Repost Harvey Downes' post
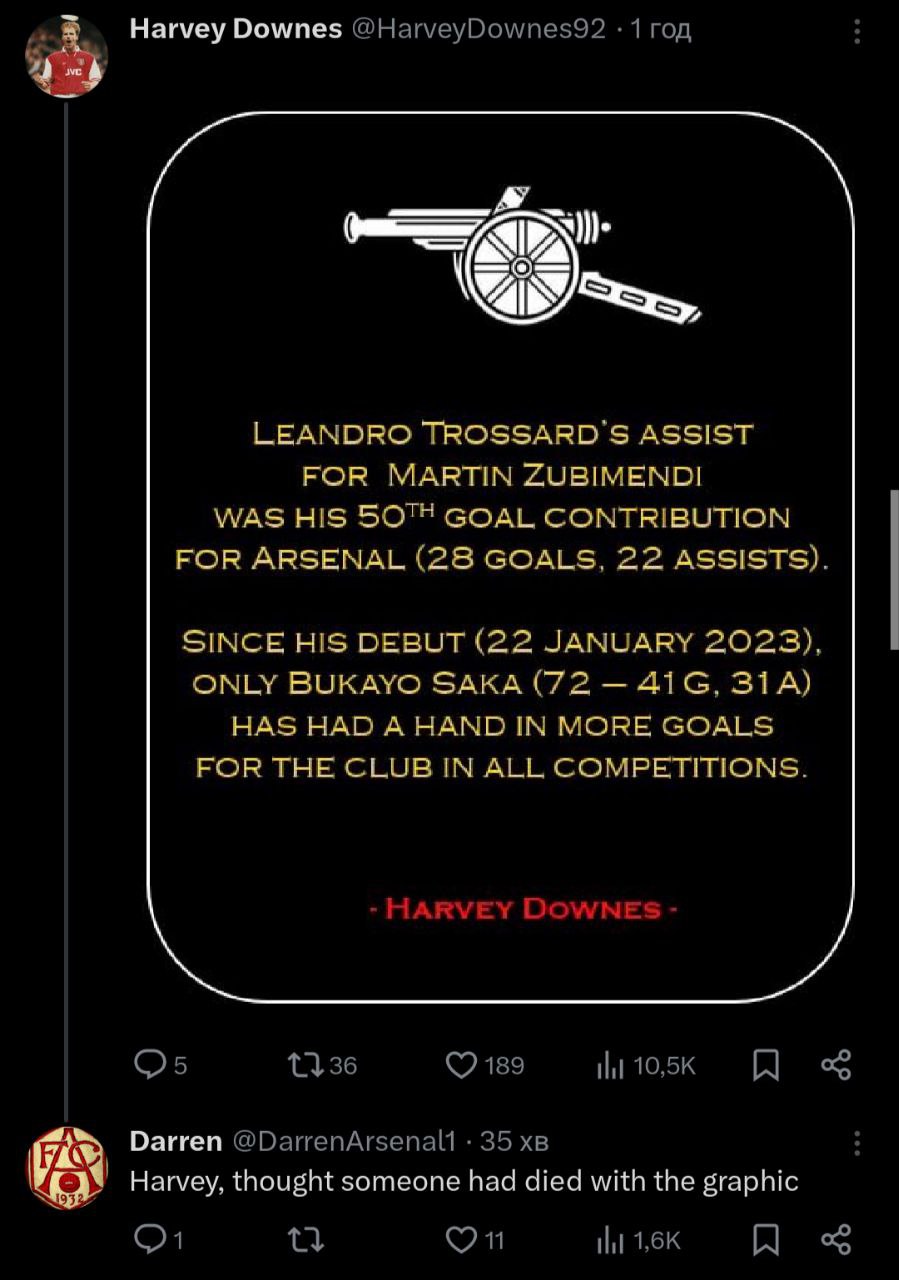Image resolution: width=899 pixels, height=1280 pixels. [x=300, y=1066]
